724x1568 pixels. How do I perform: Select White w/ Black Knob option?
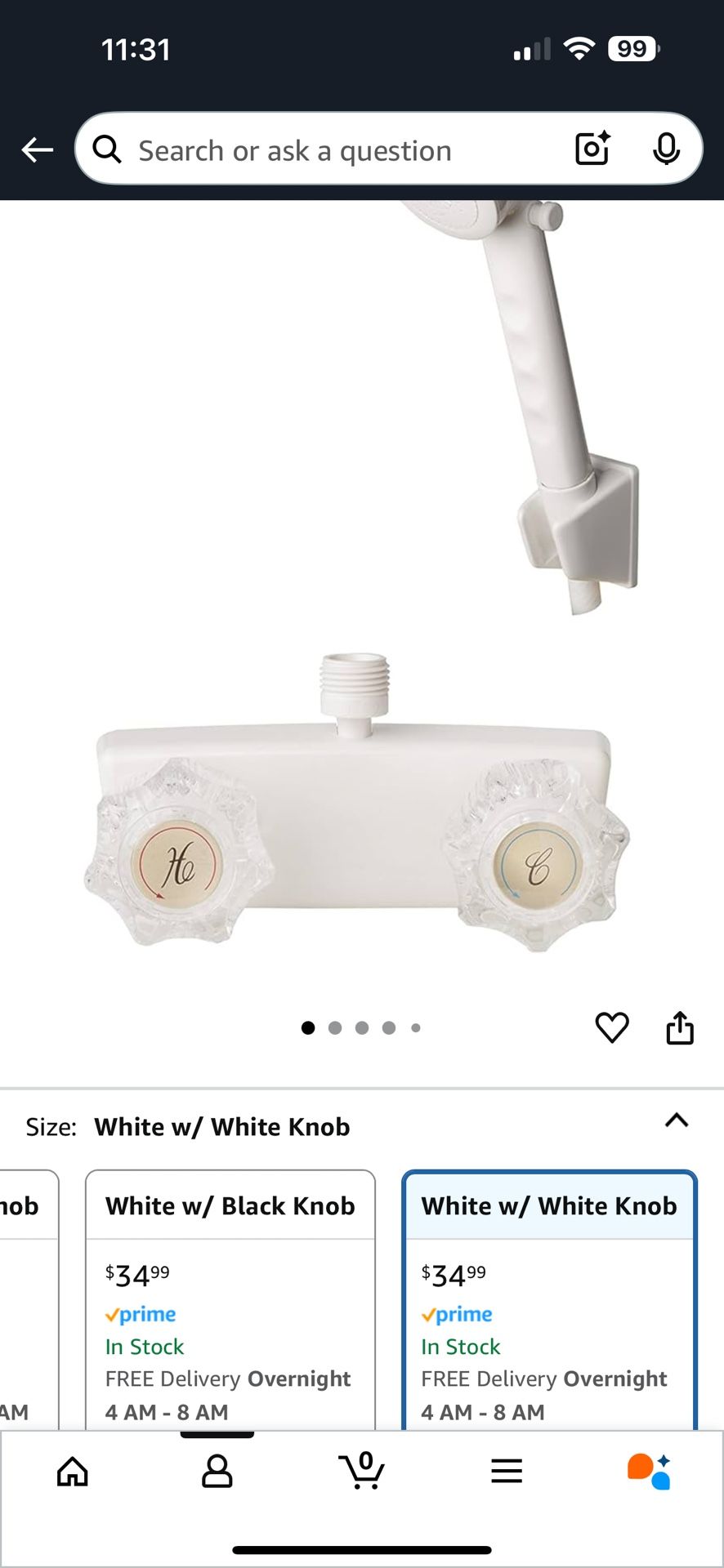click(x=230, y=1298)
